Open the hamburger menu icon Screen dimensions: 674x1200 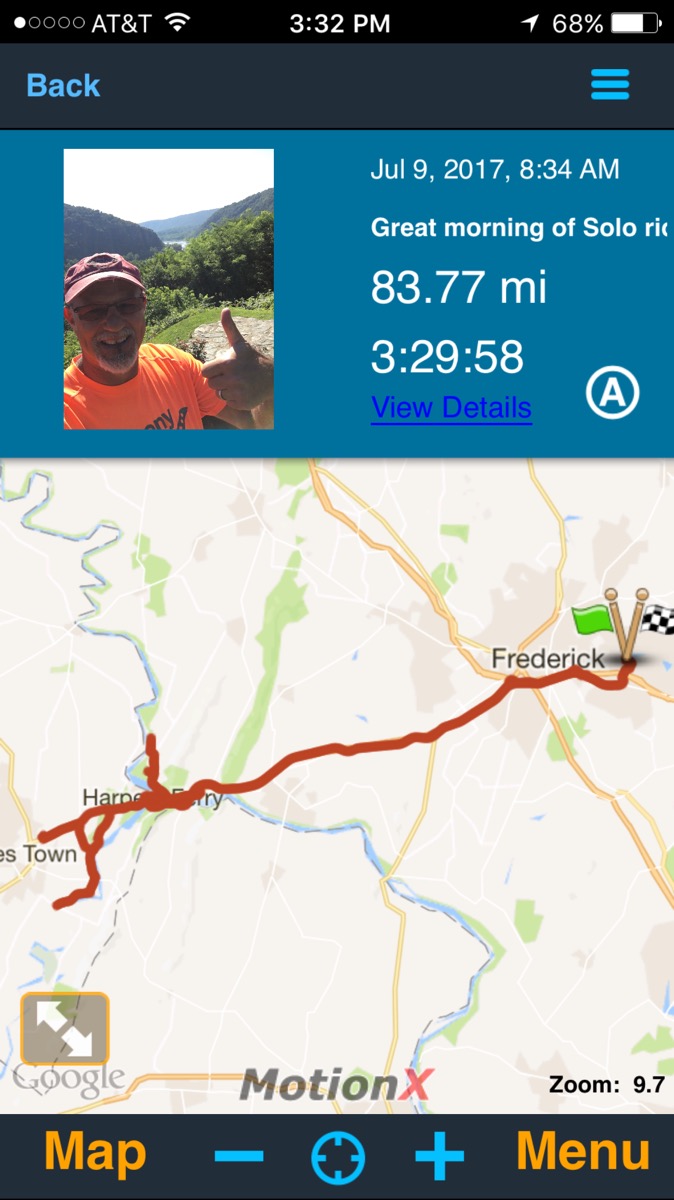click(x=609, y=85)
